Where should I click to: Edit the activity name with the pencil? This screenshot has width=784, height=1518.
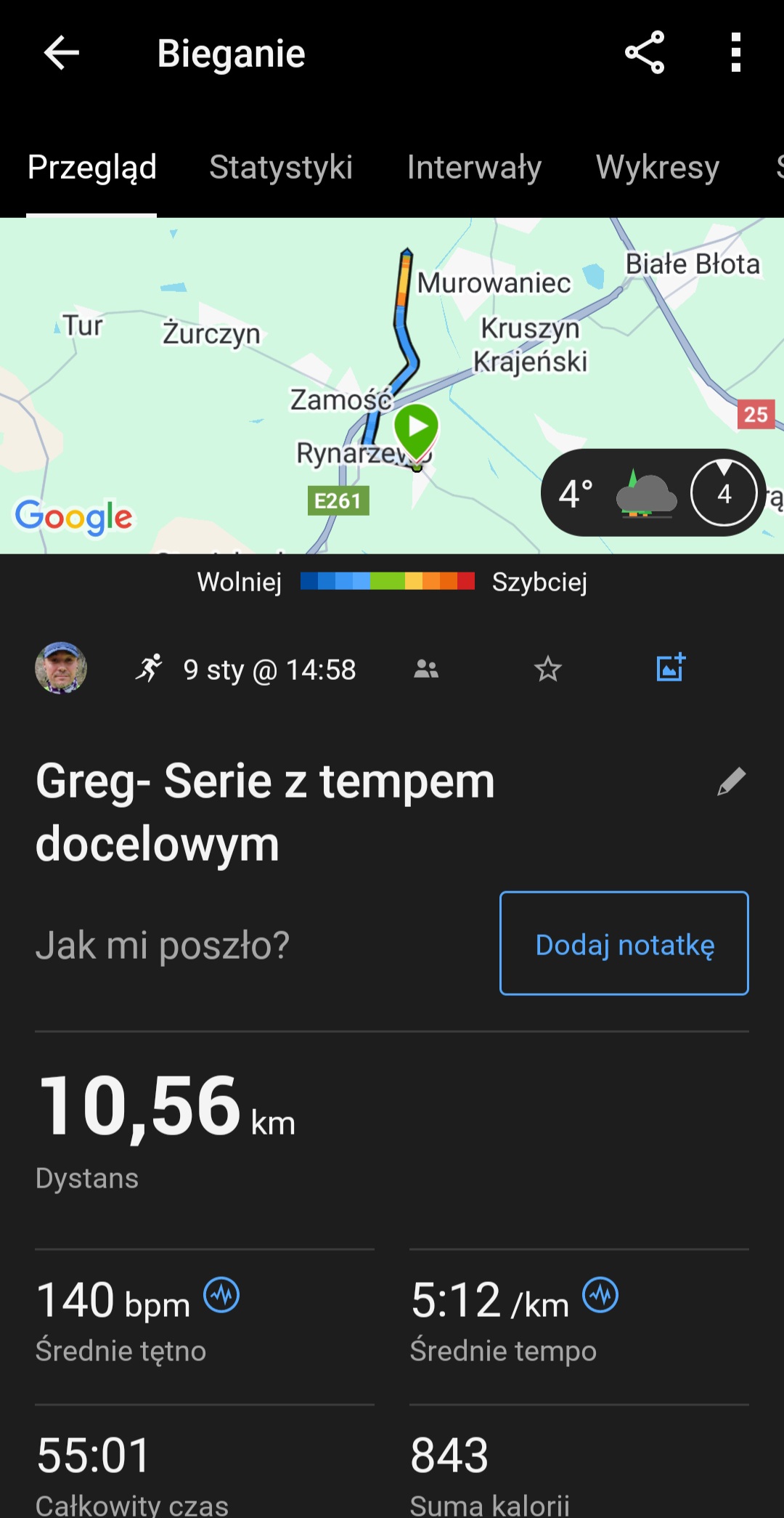click(731, 782)
